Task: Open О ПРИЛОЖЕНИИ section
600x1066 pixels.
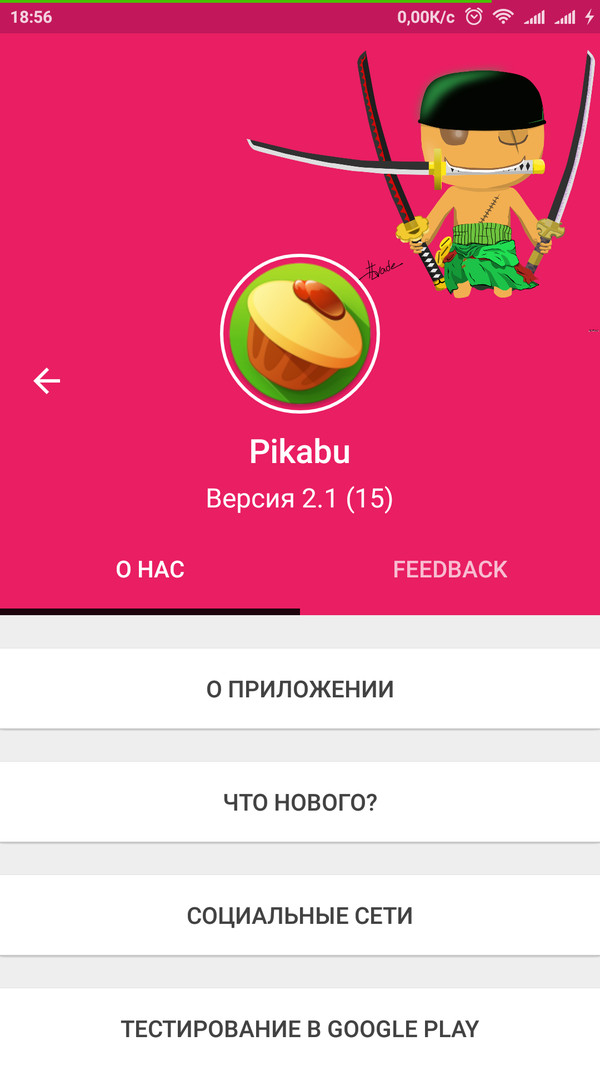Action: (300, 689)
